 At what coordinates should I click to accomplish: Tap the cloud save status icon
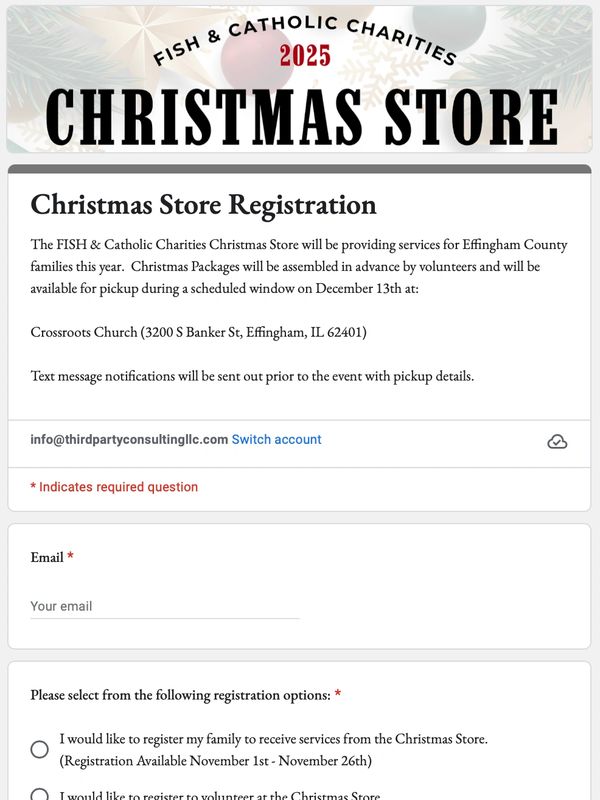pos(557,441)
